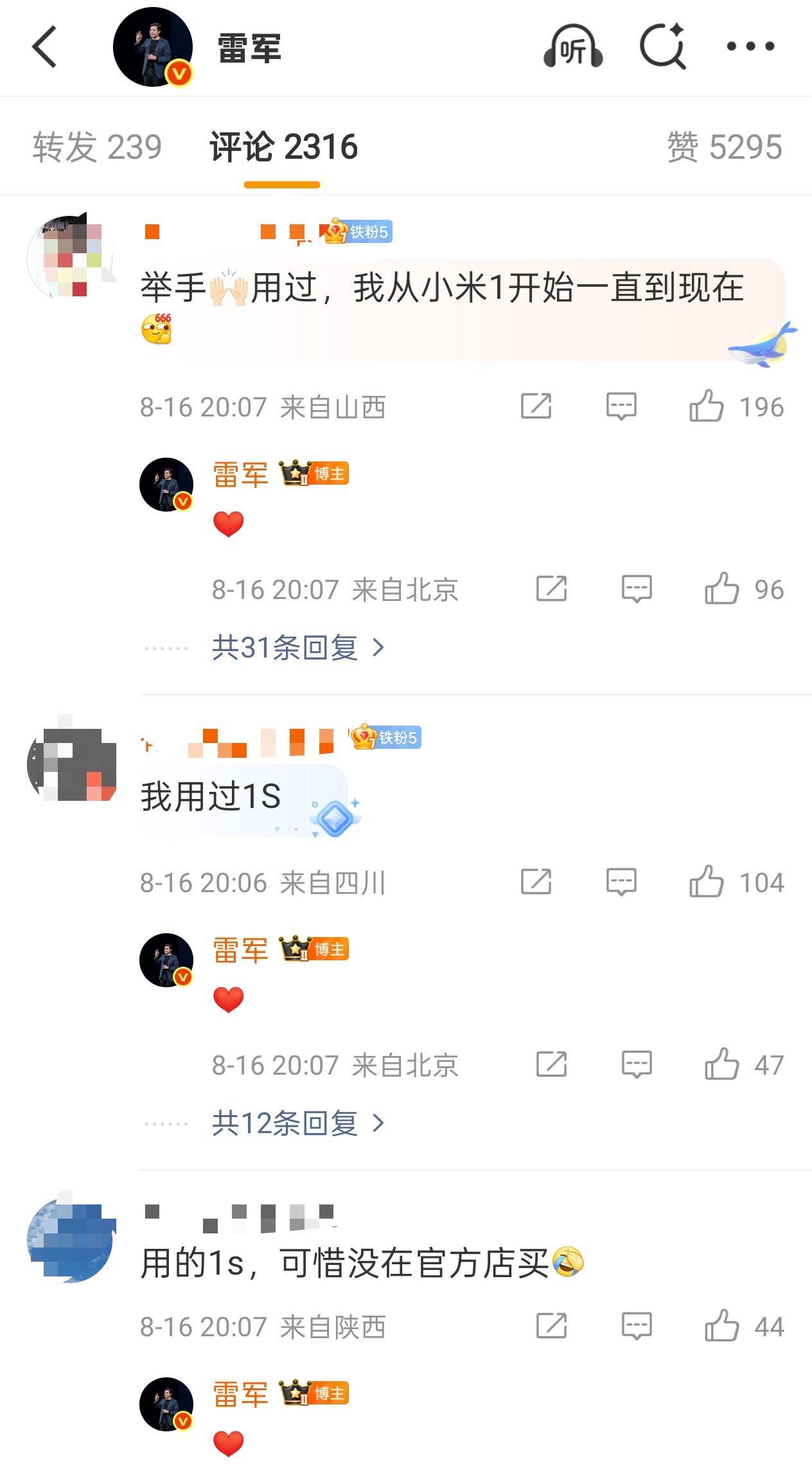812x1468 pixels.
Task: Tap the 听 listen headphone icon
Action: tap(573, 47)
